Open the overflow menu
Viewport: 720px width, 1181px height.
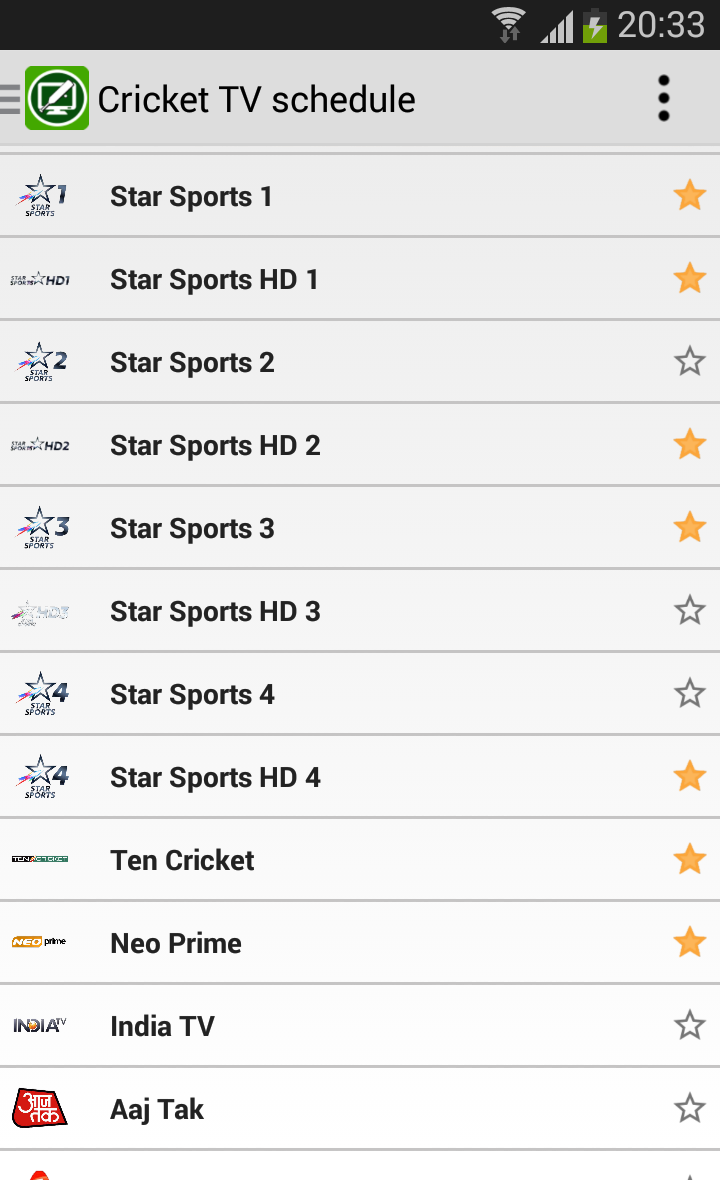point(663,98)
